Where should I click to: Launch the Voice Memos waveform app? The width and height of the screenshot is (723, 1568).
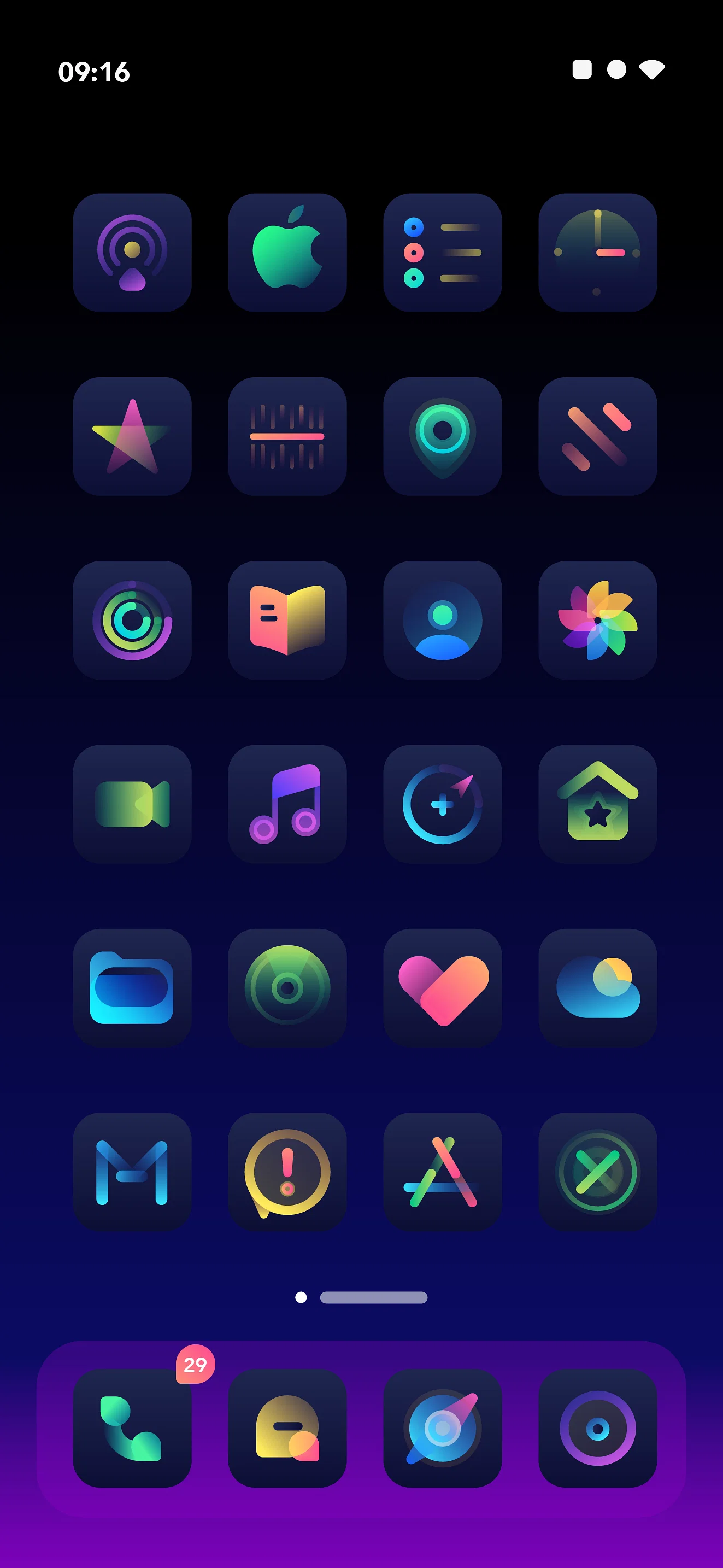287,436
